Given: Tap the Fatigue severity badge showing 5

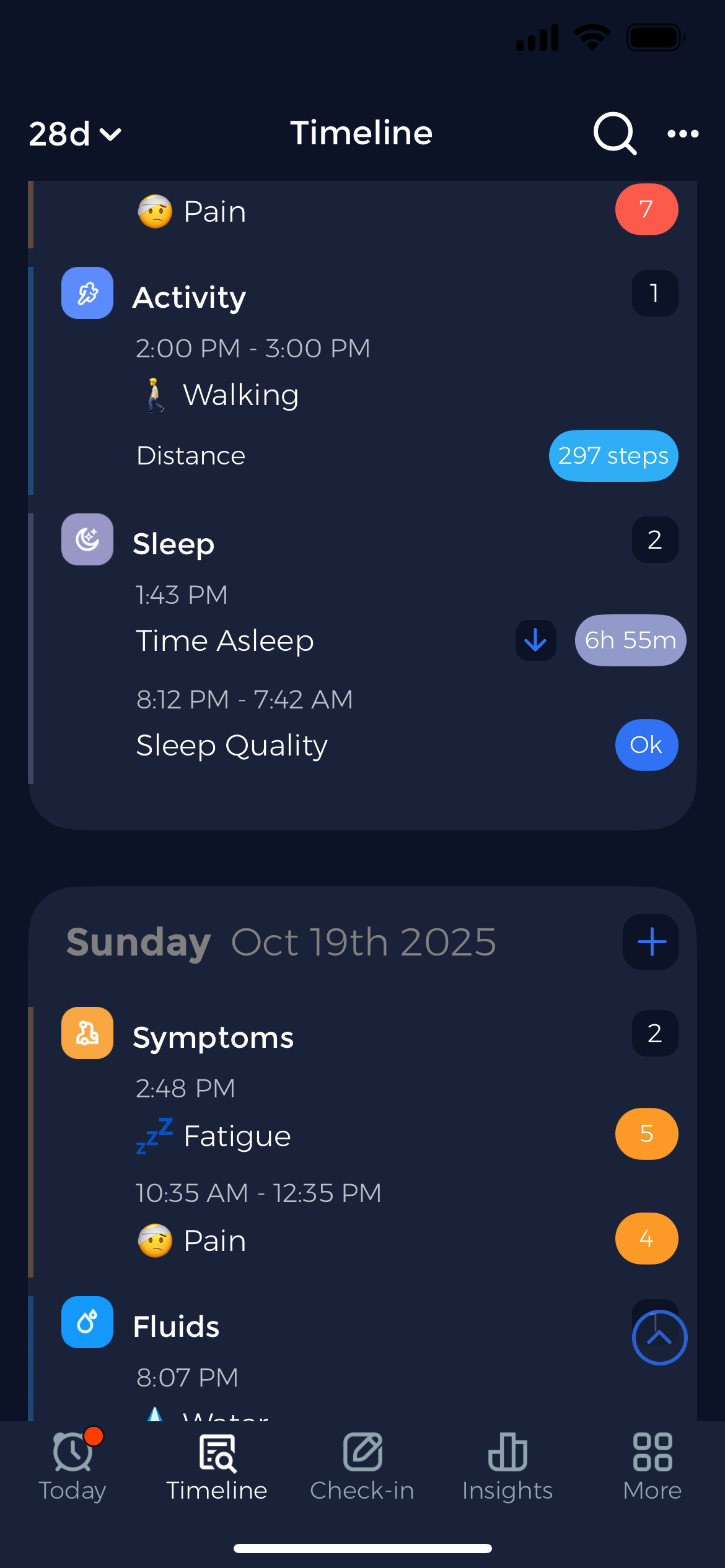Looking at the screenshot, I should point(646,1133).
